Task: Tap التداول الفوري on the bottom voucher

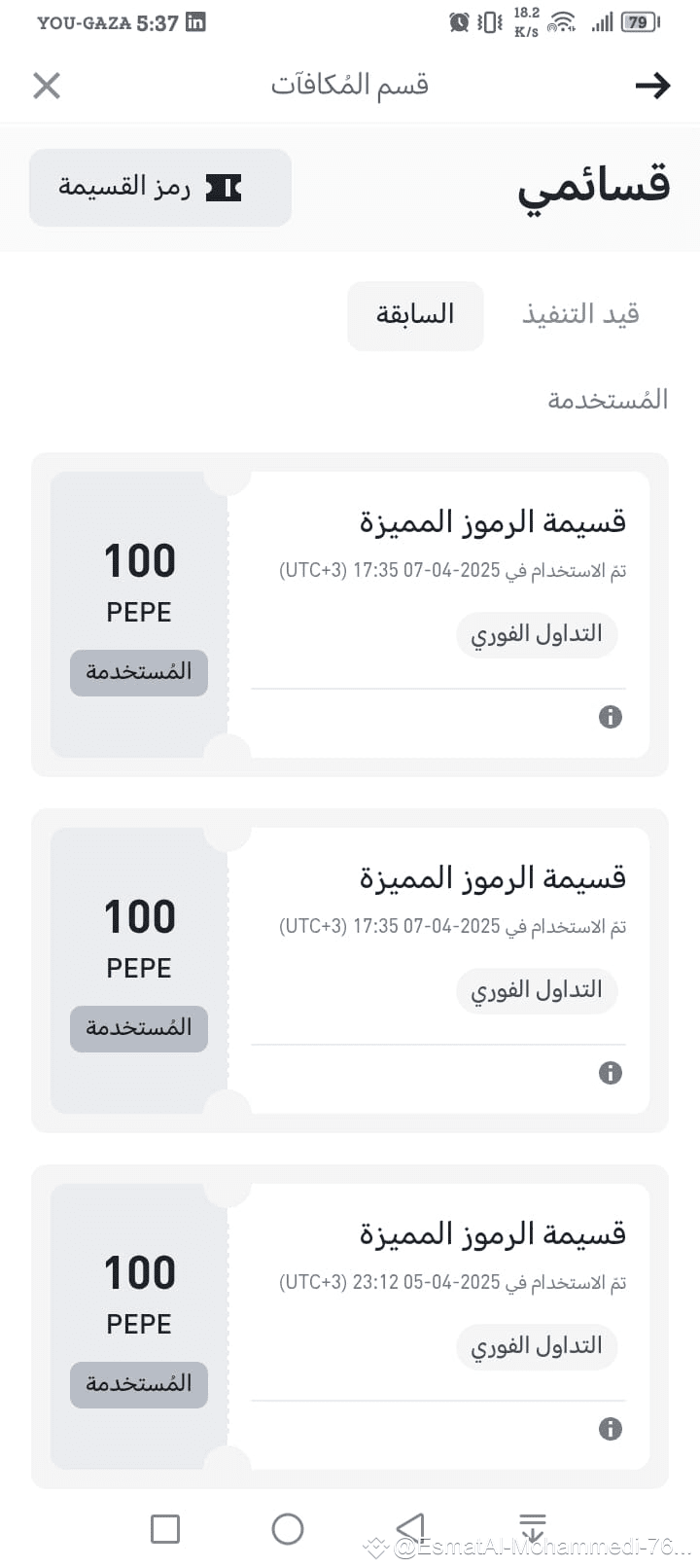Action: (537, 1346)
